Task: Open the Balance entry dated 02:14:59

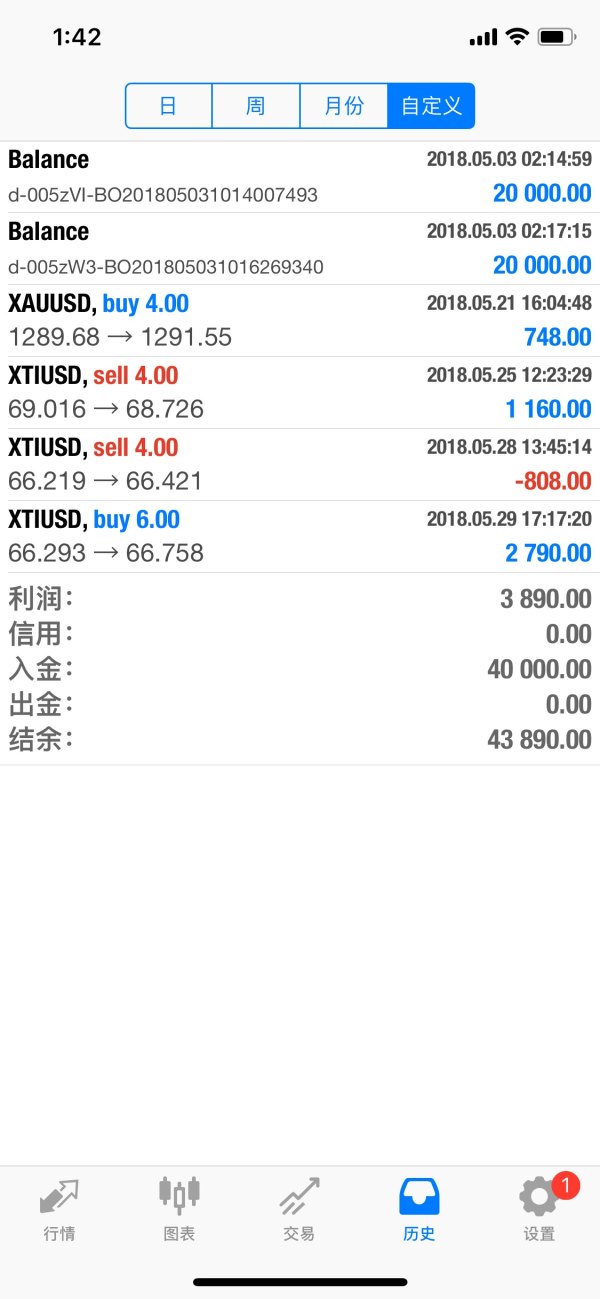Action: (300, 177)
